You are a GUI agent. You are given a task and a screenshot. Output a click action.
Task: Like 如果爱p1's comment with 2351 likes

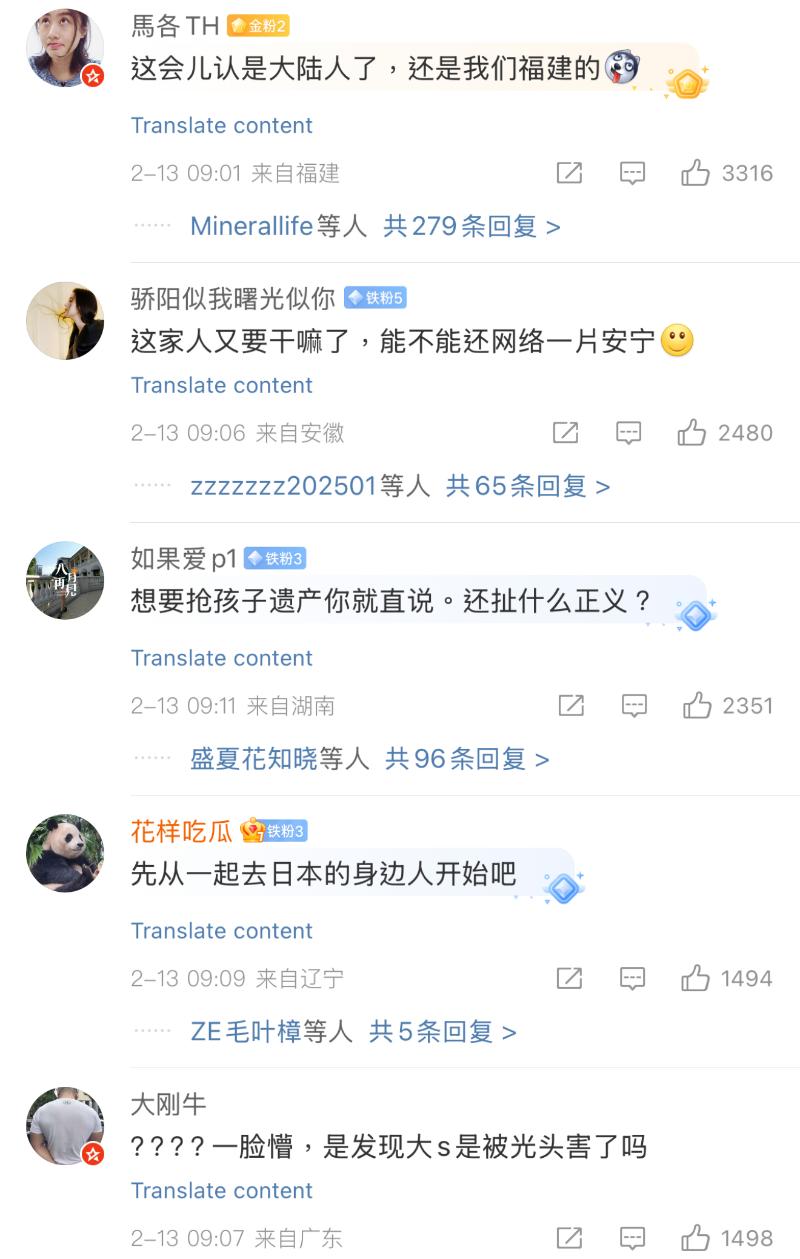click(697, 706)
